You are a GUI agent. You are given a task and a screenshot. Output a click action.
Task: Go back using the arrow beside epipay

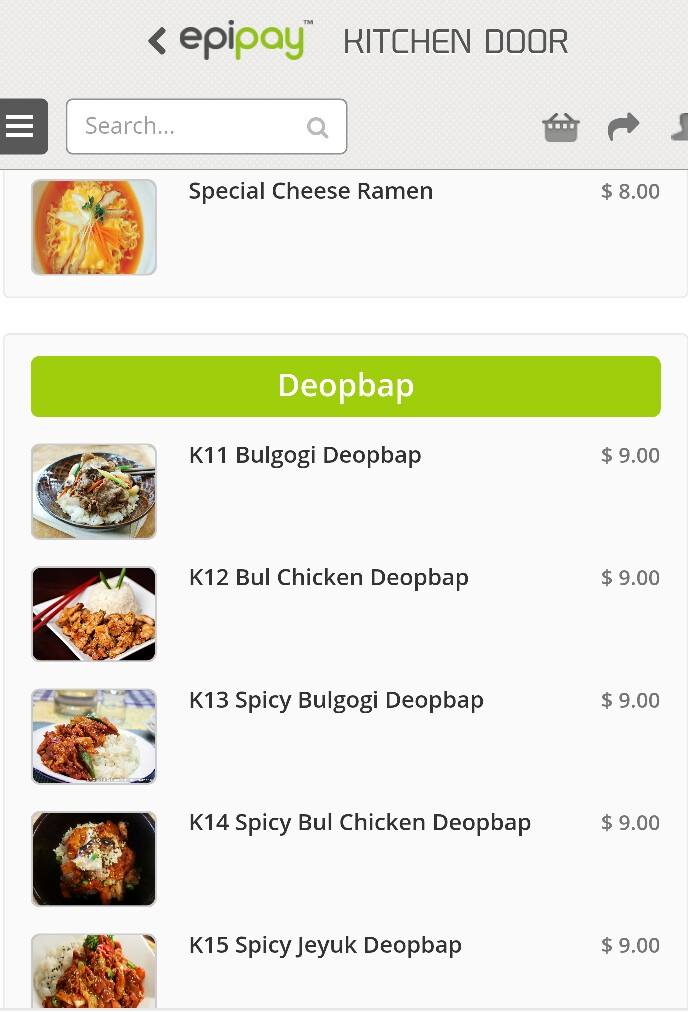(157, 41)
